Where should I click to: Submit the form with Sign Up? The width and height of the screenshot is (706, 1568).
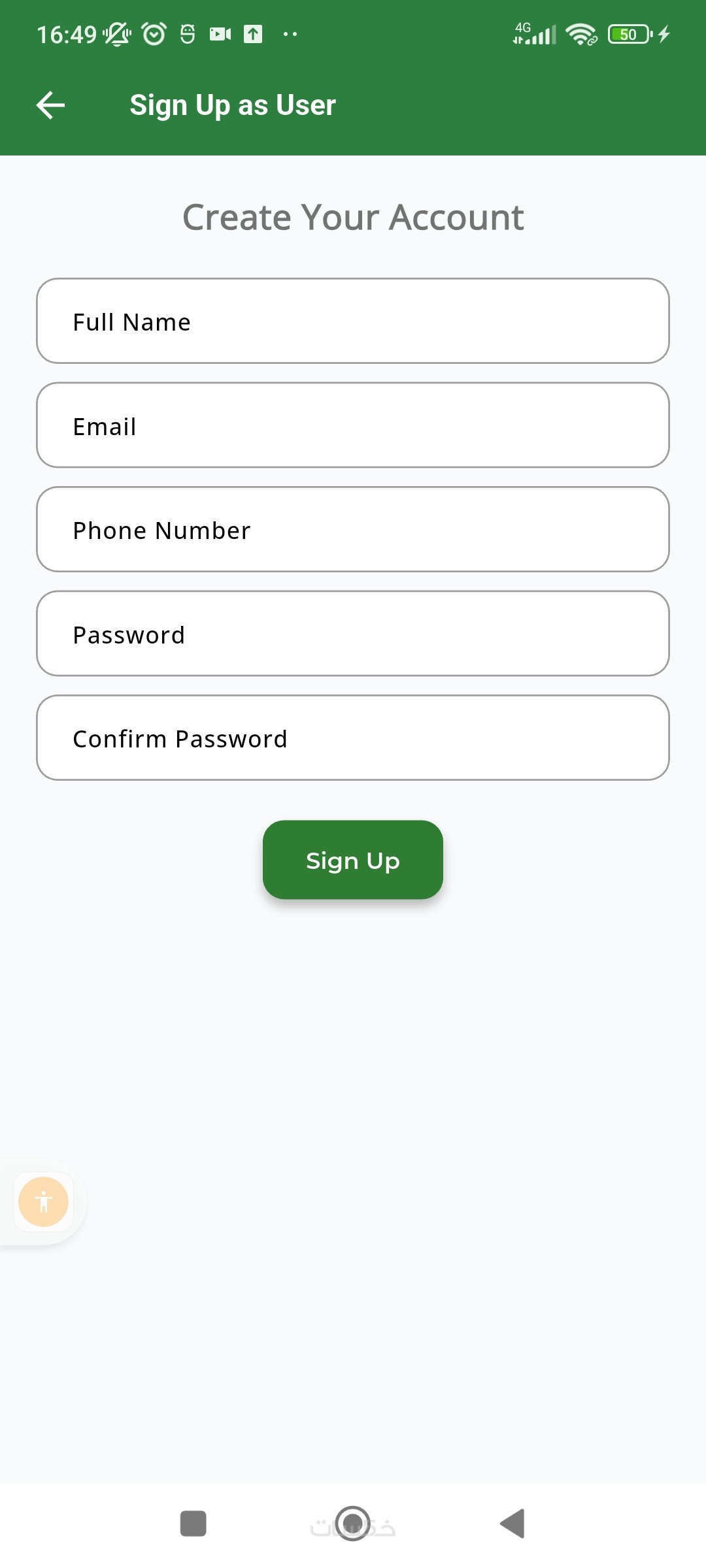[x=353, y=860]
